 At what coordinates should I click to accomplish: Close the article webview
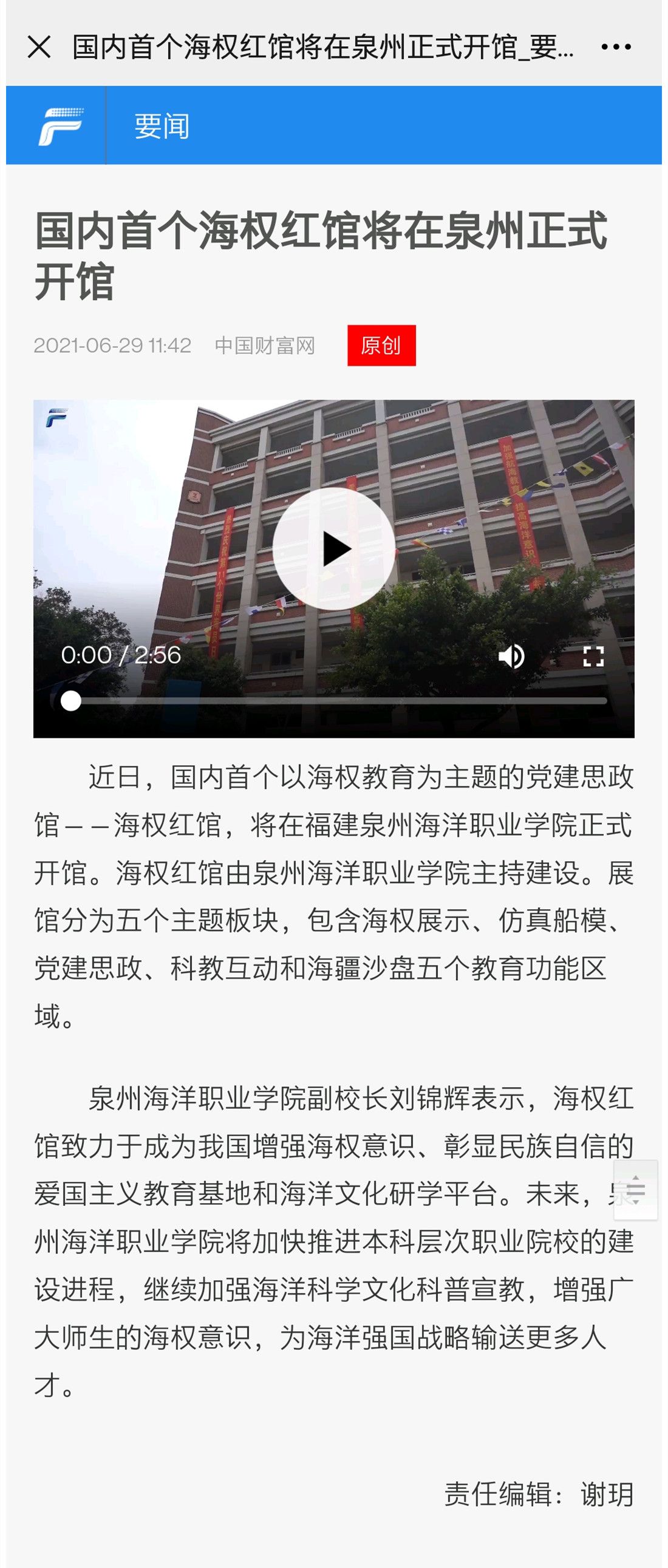point(39,47)
